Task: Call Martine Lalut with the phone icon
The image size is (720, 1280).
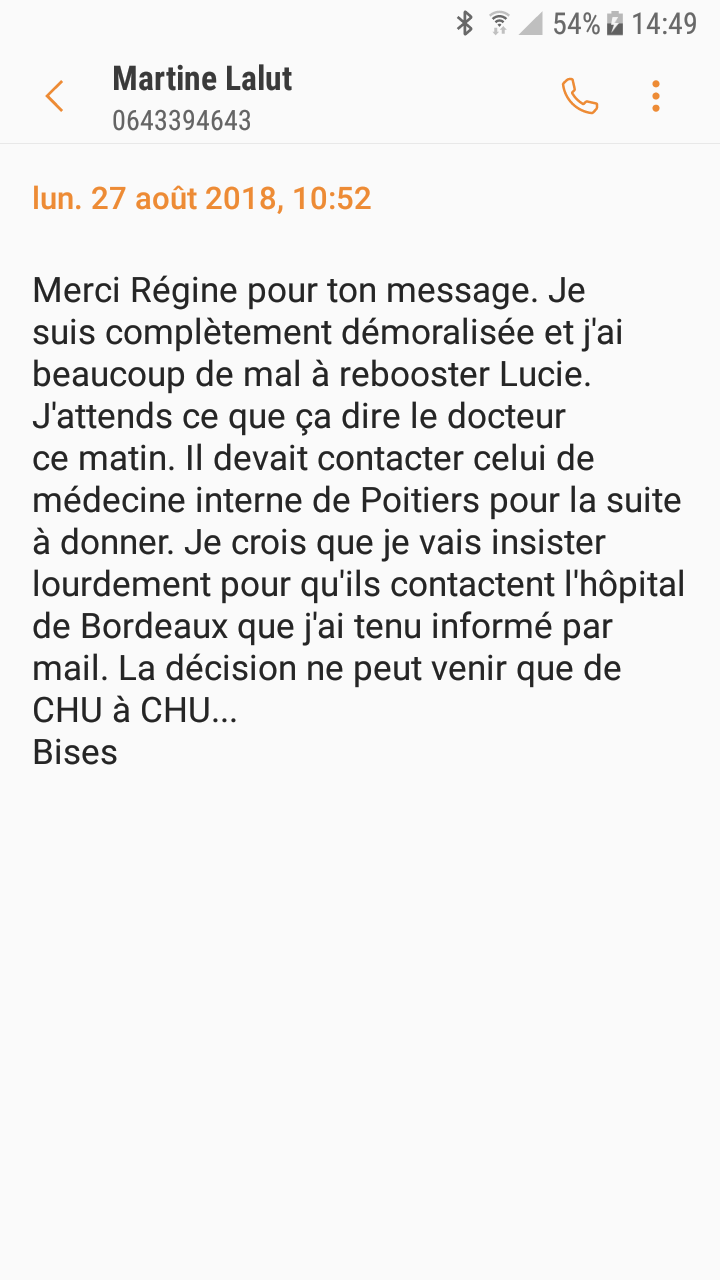Action: pos(580,96)
